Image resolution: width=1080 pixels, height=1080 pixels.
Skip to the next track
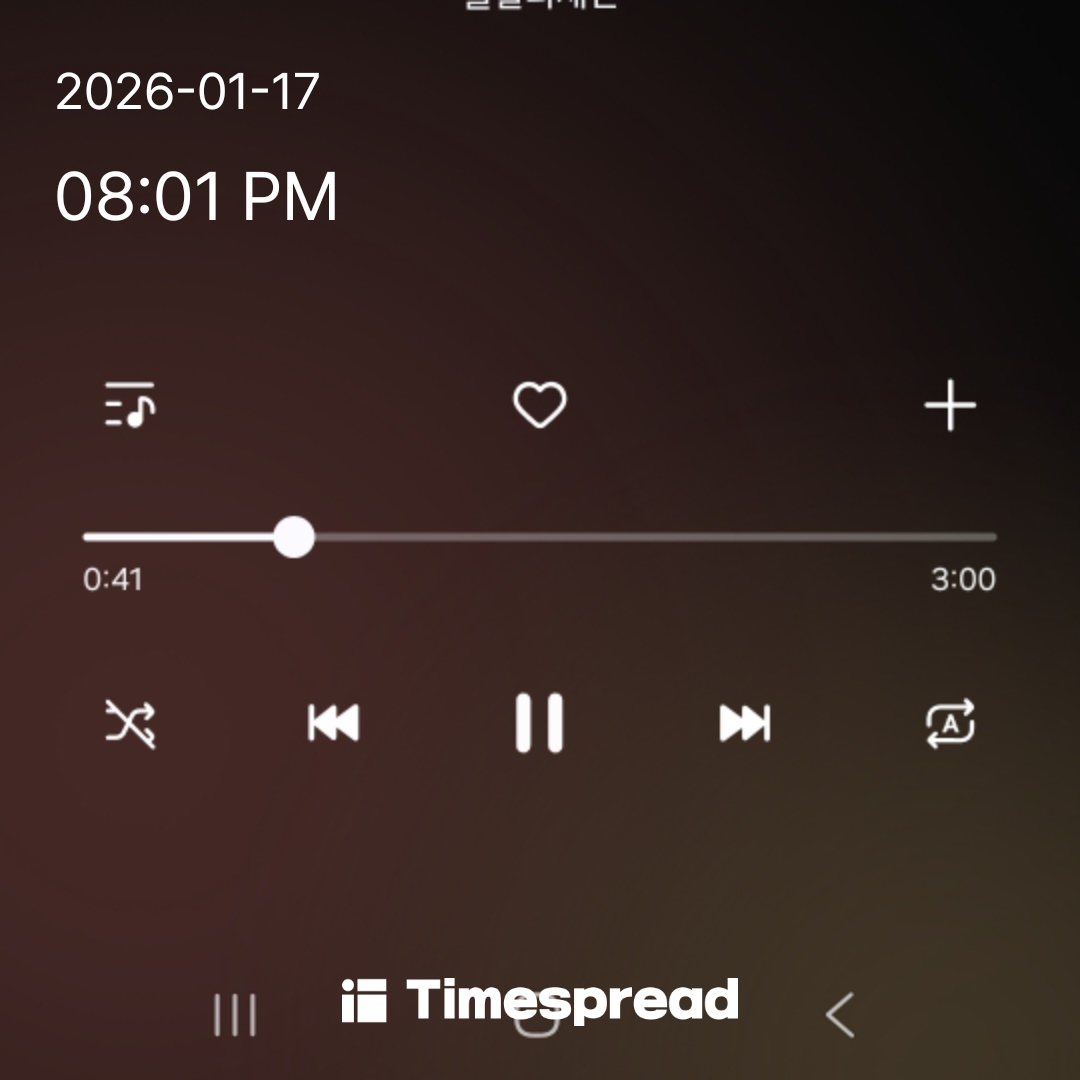coord(745,723)
